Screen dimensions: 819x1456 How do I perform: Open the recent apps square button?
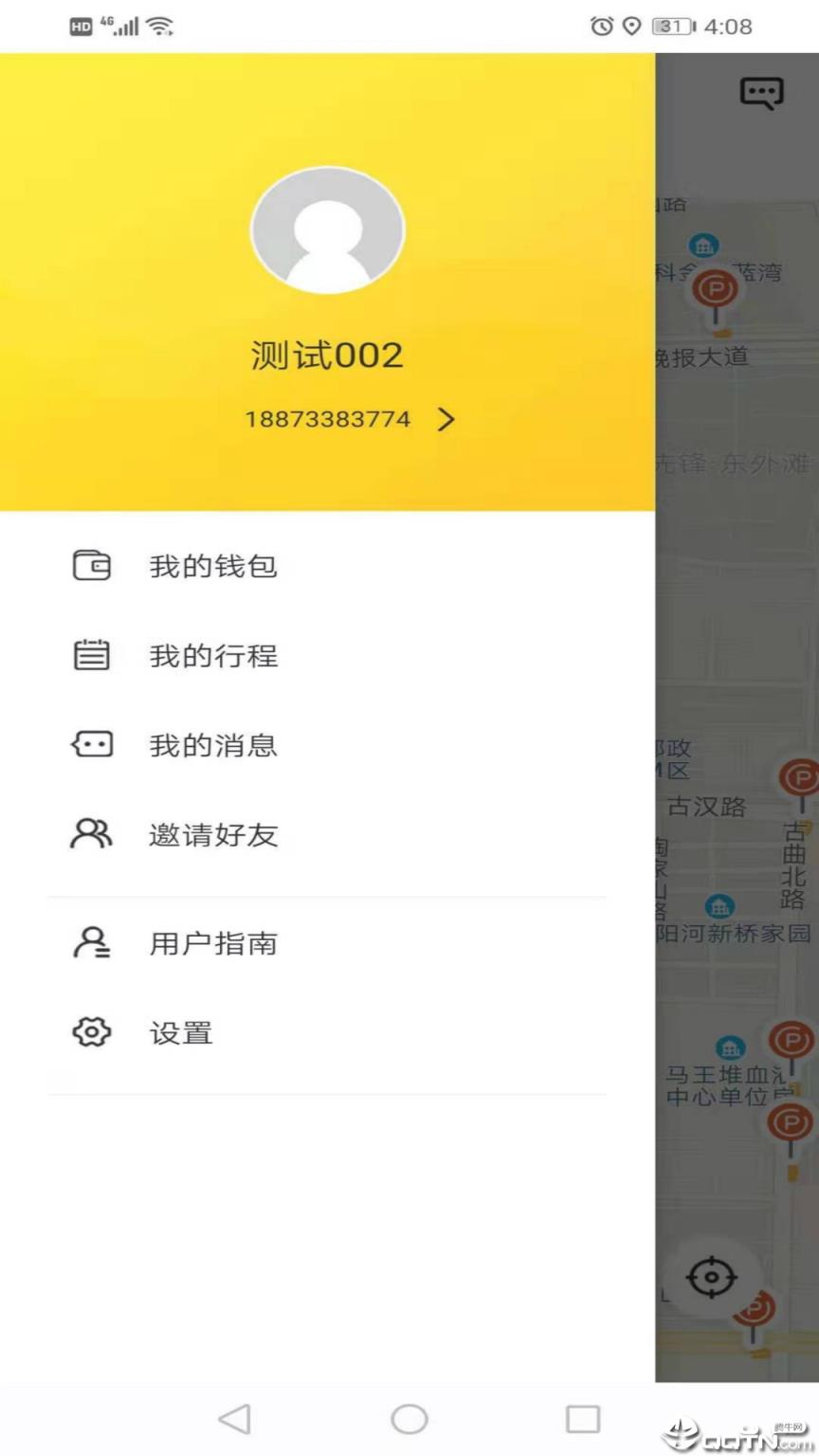pos(583,1419)
